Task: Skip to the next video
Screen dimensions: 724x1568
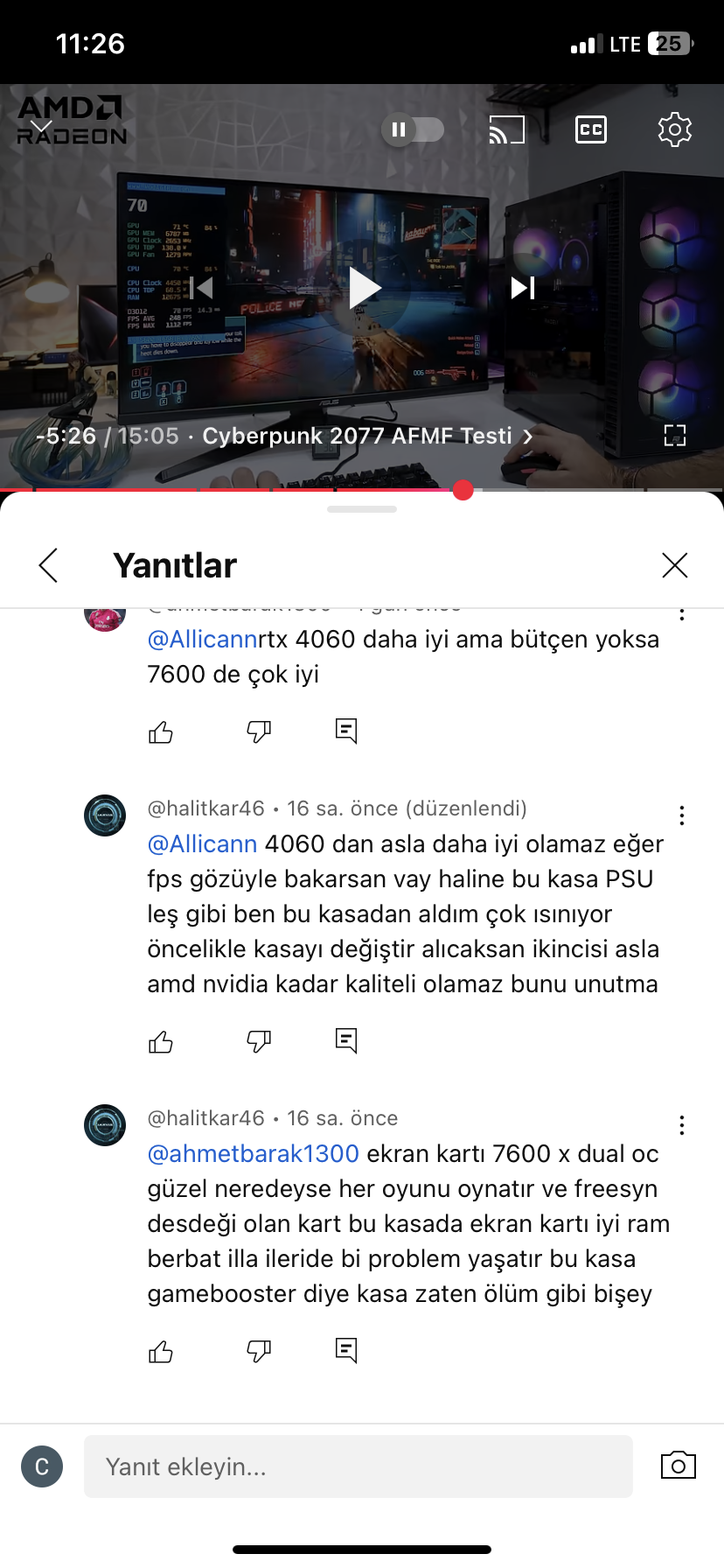Action: click(522, 288)
